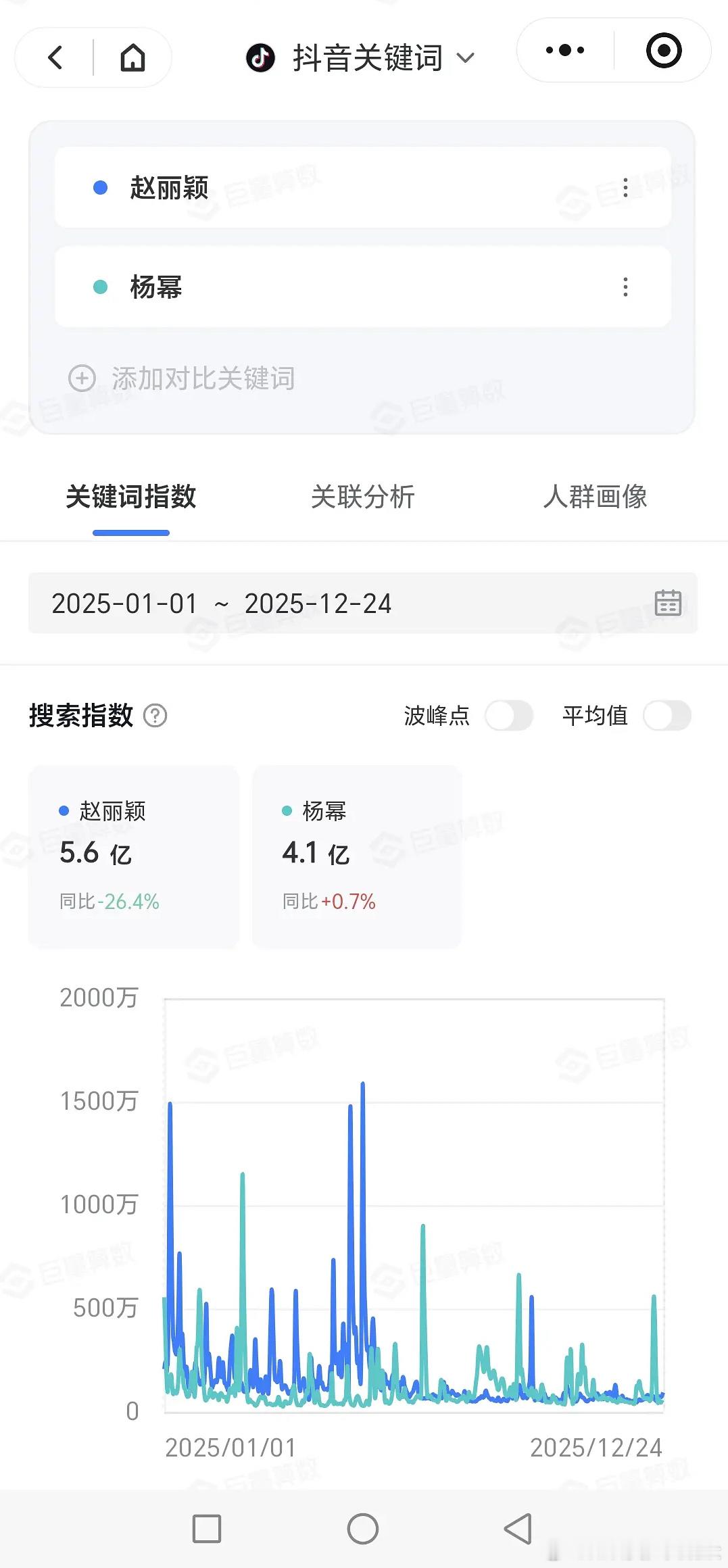728x1568 pixels.
Task: Select the 赵丽颖 search index card
Action: point(133,856)
